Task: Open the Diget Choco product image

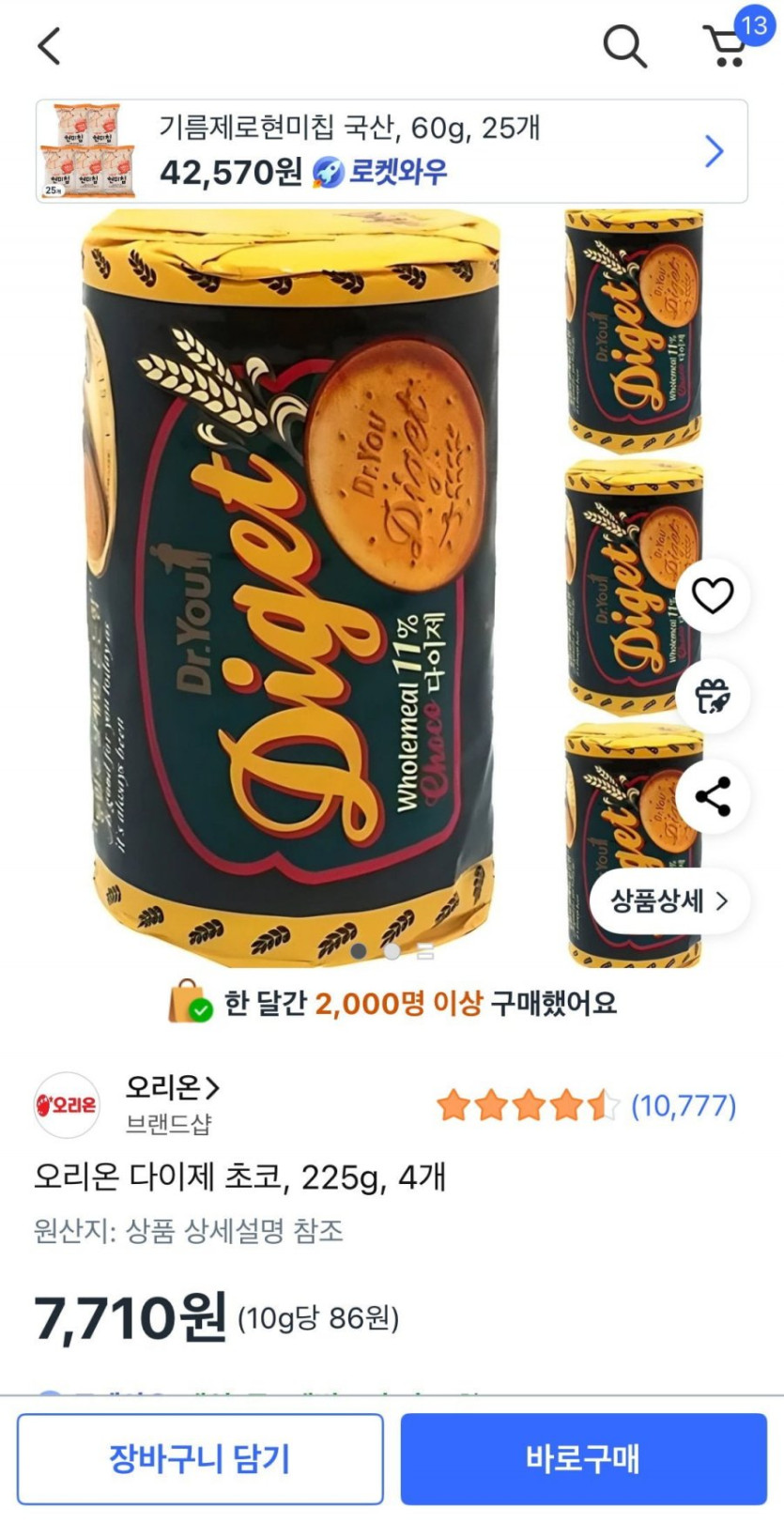Action: [291, 587]
